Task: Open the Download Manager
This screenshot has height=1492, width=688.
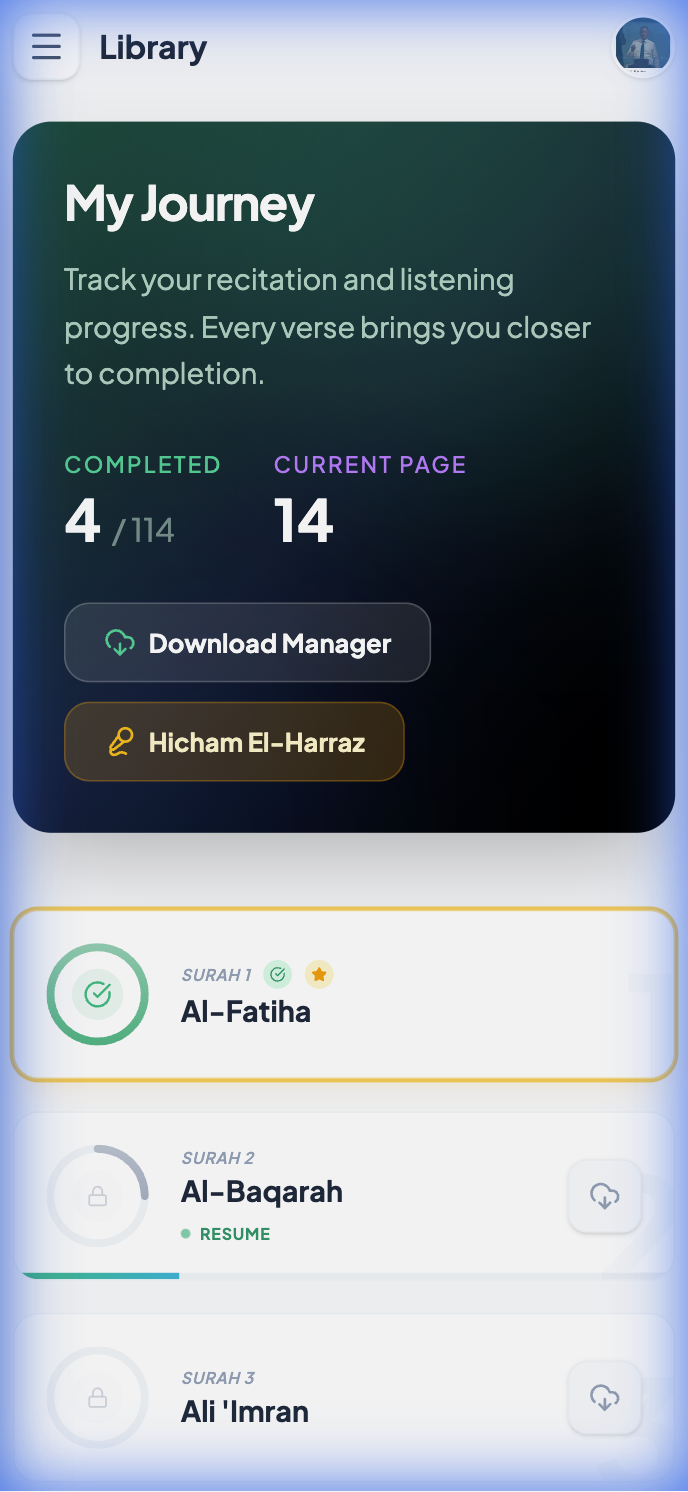Action: click(x=247, y=643)
